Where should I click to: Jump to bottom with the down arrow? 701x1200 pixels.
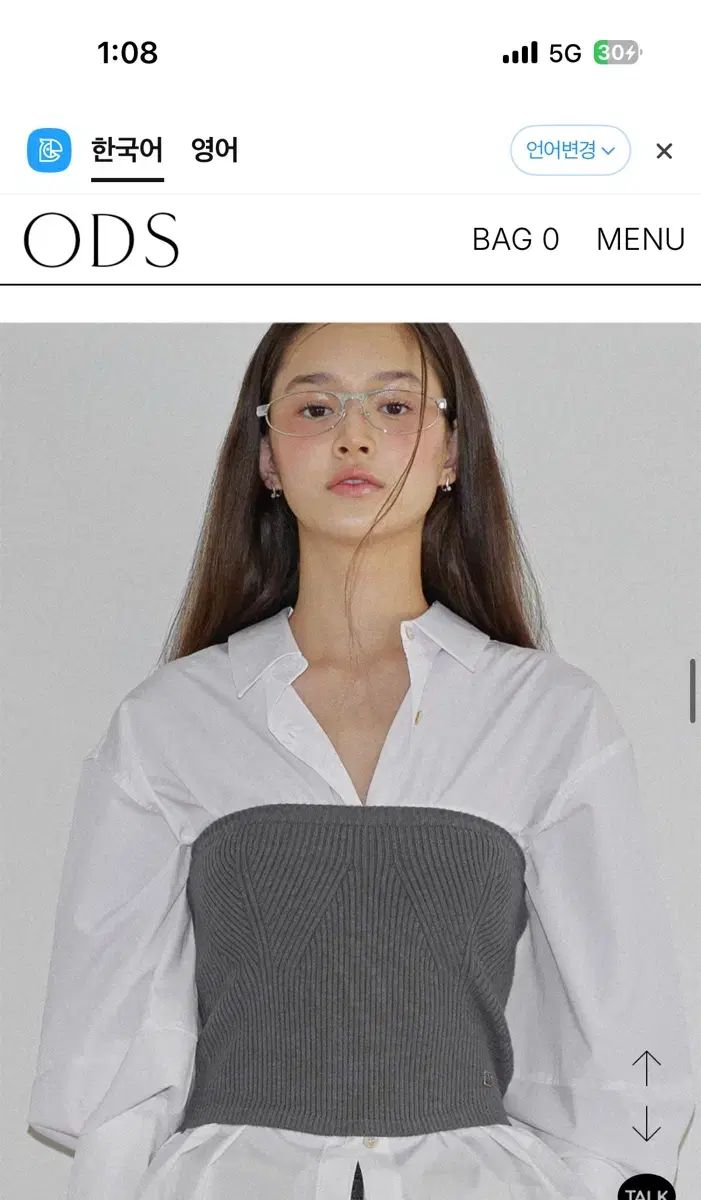[x=646, y=1122]
